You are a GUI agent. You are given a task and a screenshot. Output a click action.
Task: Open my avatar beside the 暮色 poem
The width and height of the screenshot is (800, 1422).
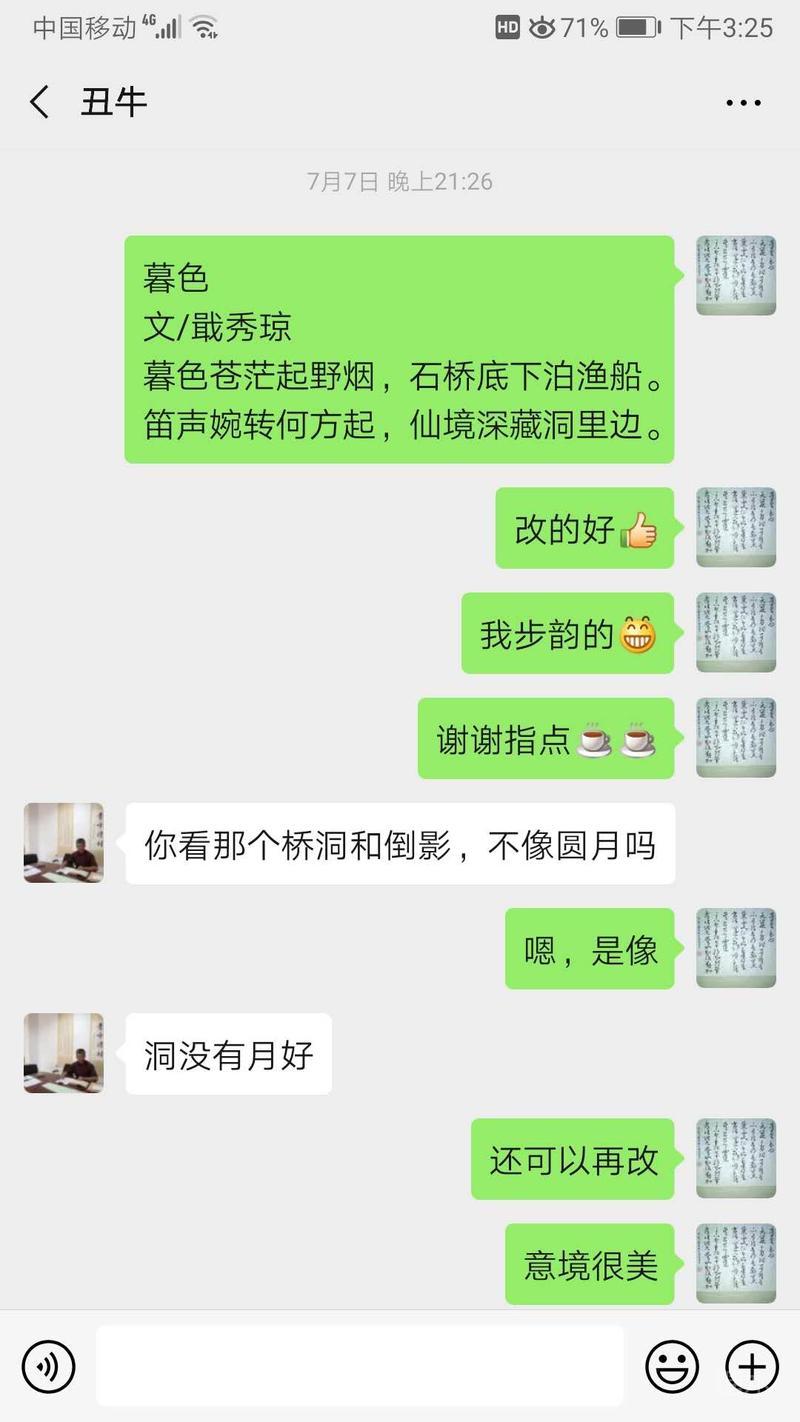click(736, 276)
